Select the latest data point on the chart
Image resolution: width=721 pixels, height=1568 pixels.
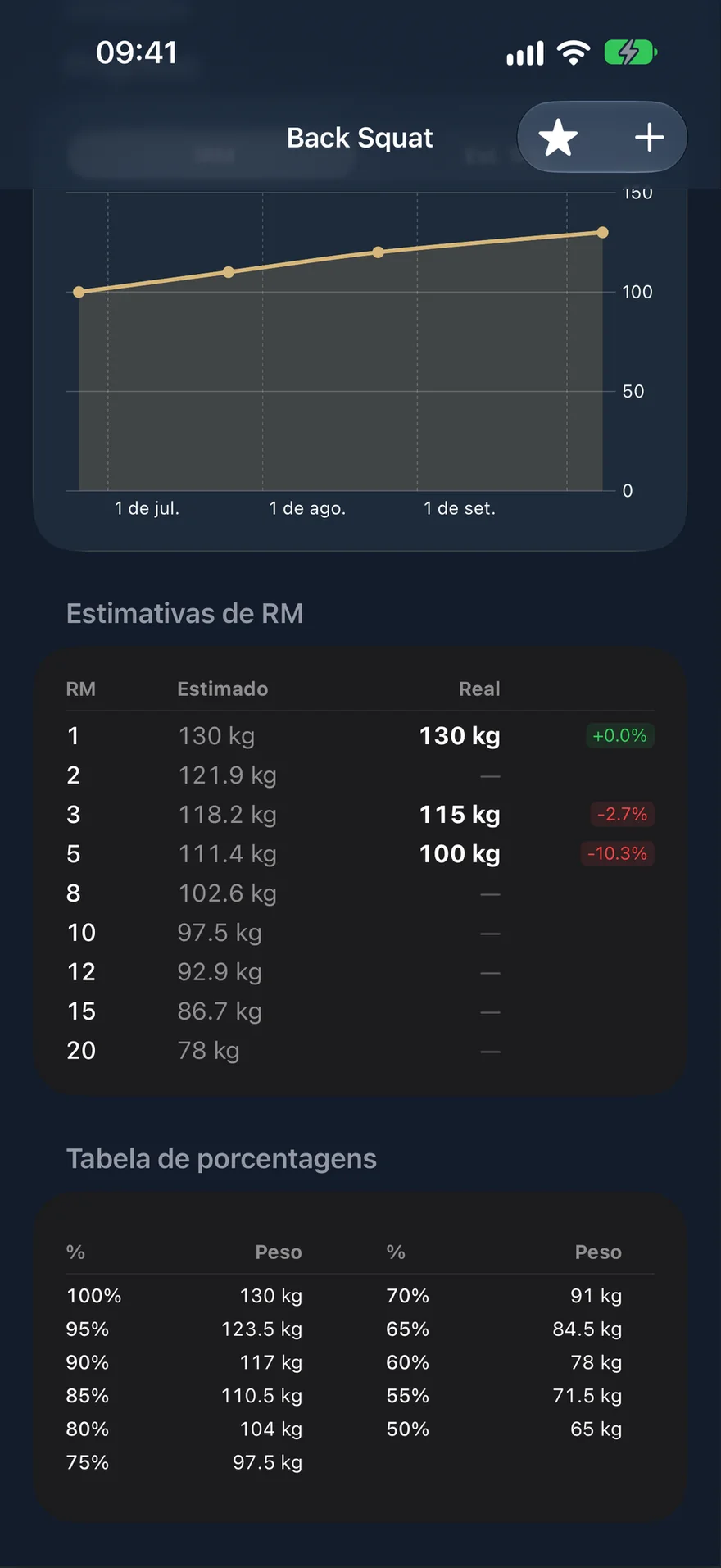coord(602,233)
